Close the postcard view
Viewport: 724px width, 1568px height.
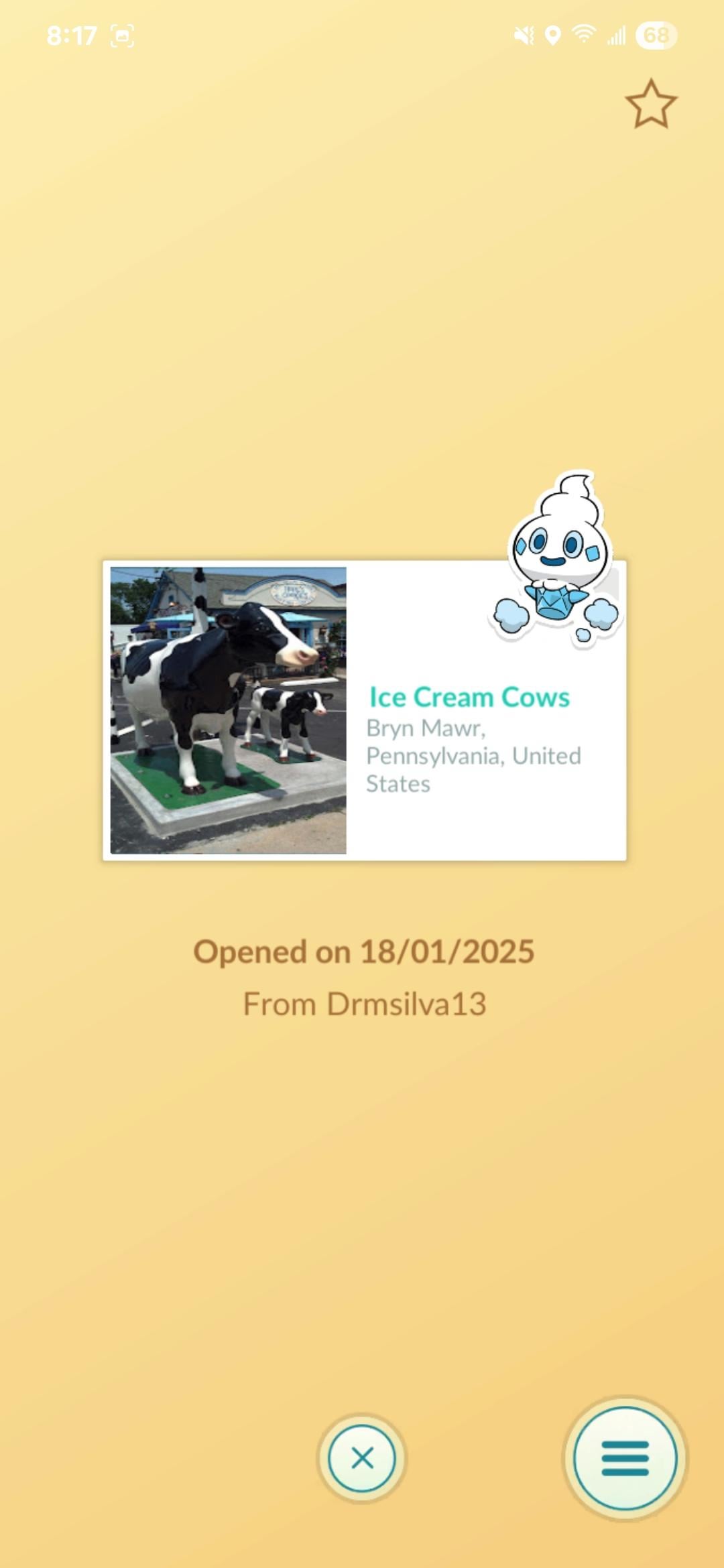tap(362, 1458)
